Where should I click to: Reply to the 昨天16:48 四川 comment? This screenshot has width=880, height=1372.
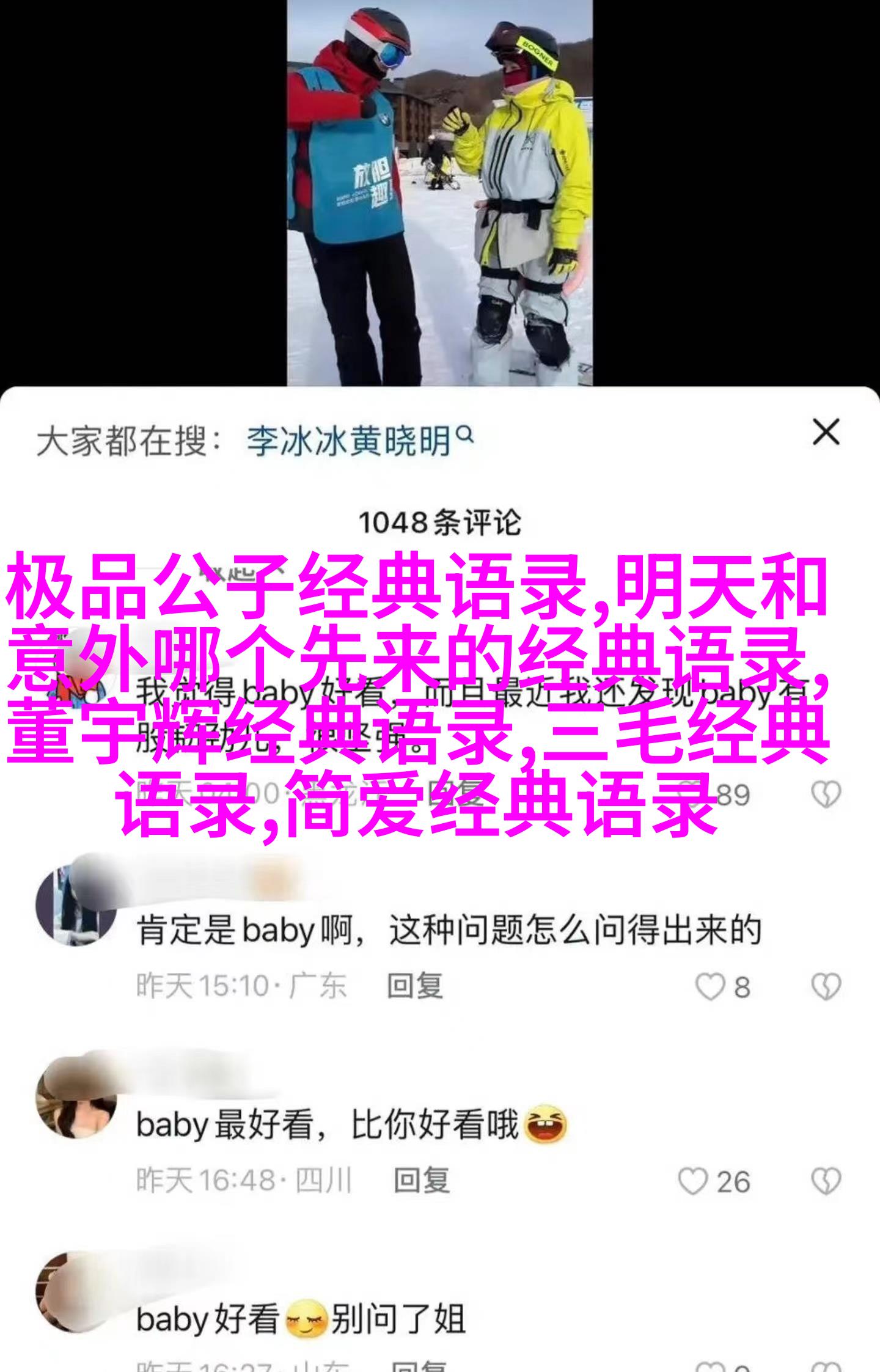(x=422, y=1181)
